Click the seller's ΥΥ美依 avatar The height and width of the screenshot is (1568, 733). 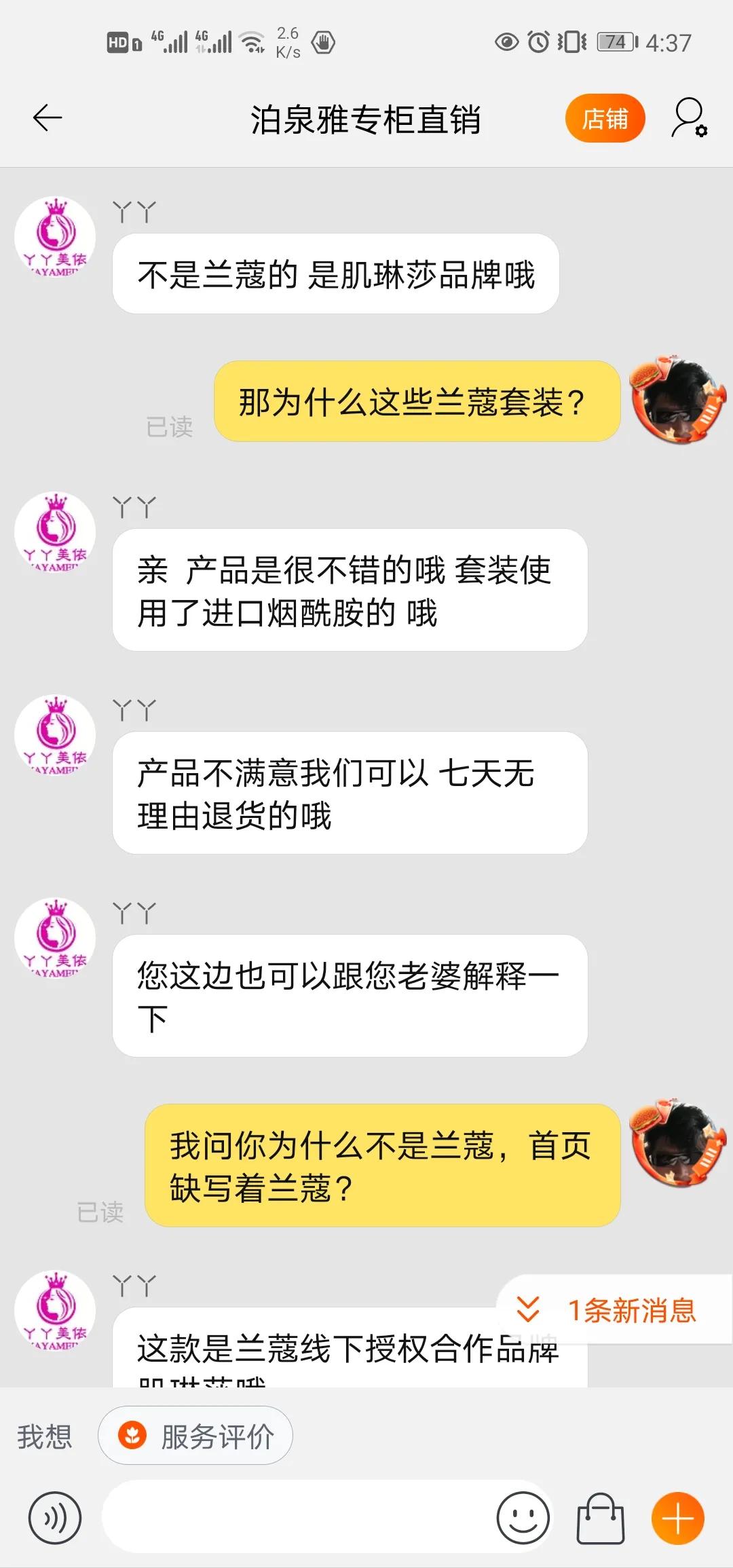(54, 236)
